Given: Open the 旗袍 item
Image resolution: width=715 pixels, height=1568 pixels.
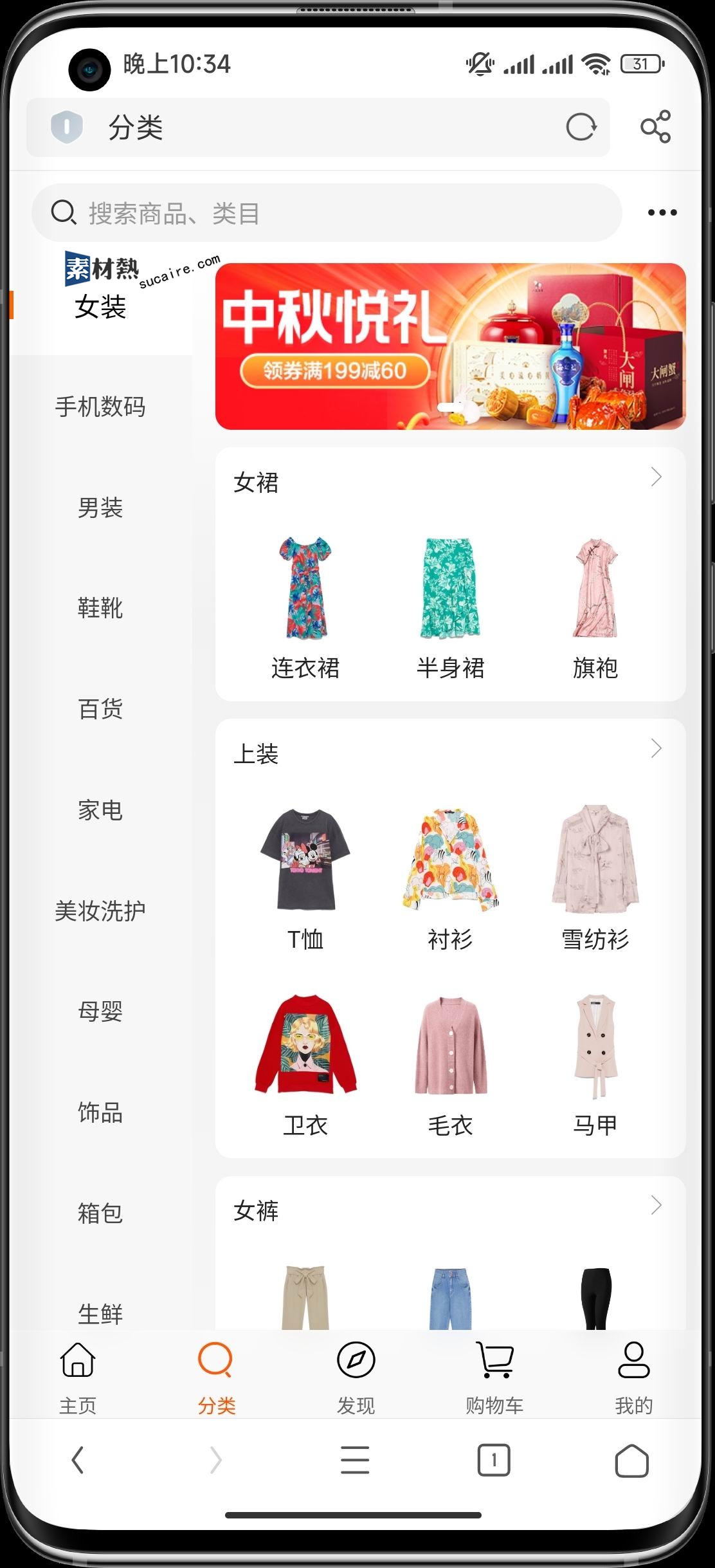Looking at the screenshot, I should pos(595,605).
